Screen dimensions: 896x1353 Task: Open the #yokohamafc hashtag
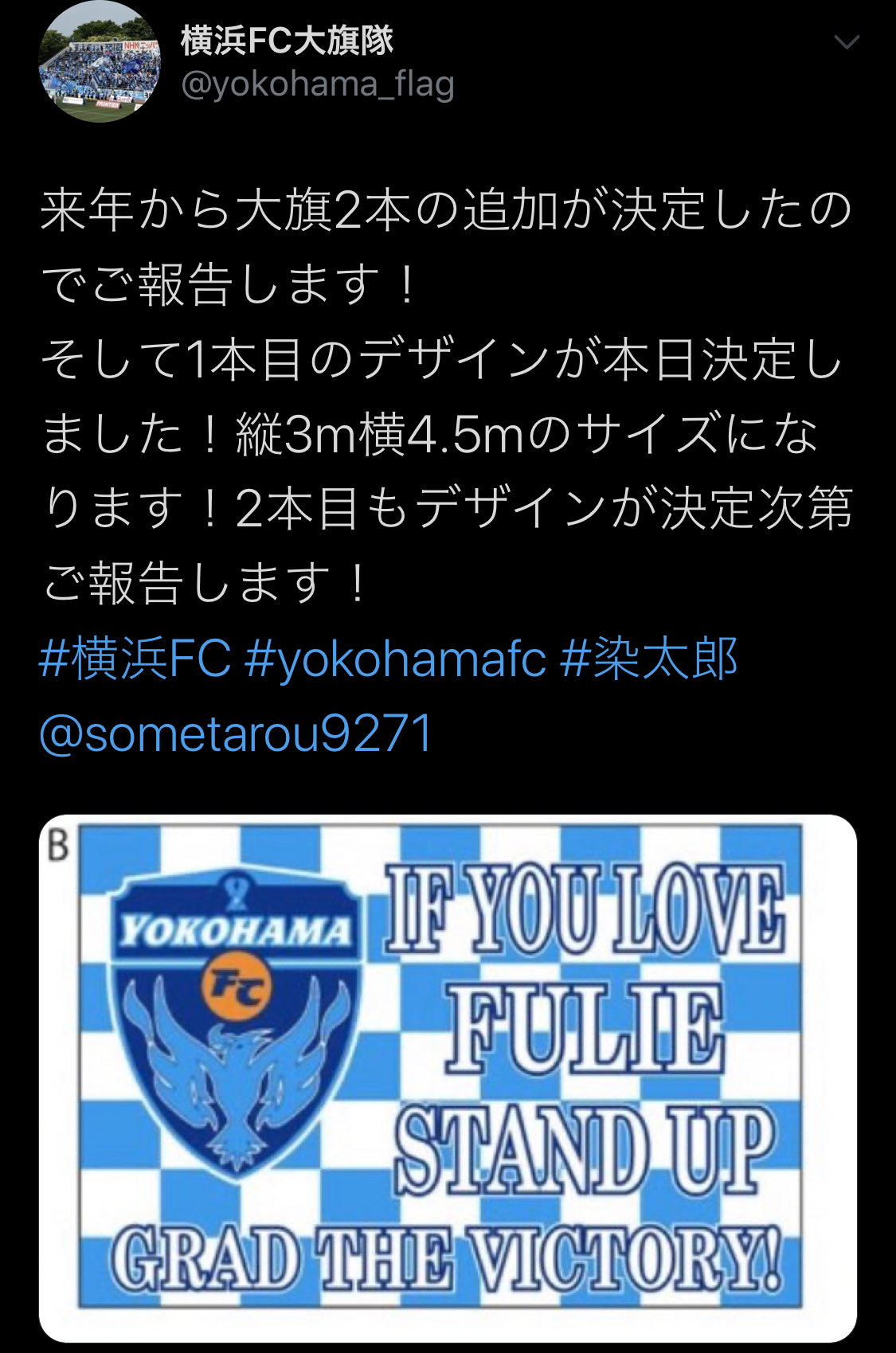[x=396, y=659]
